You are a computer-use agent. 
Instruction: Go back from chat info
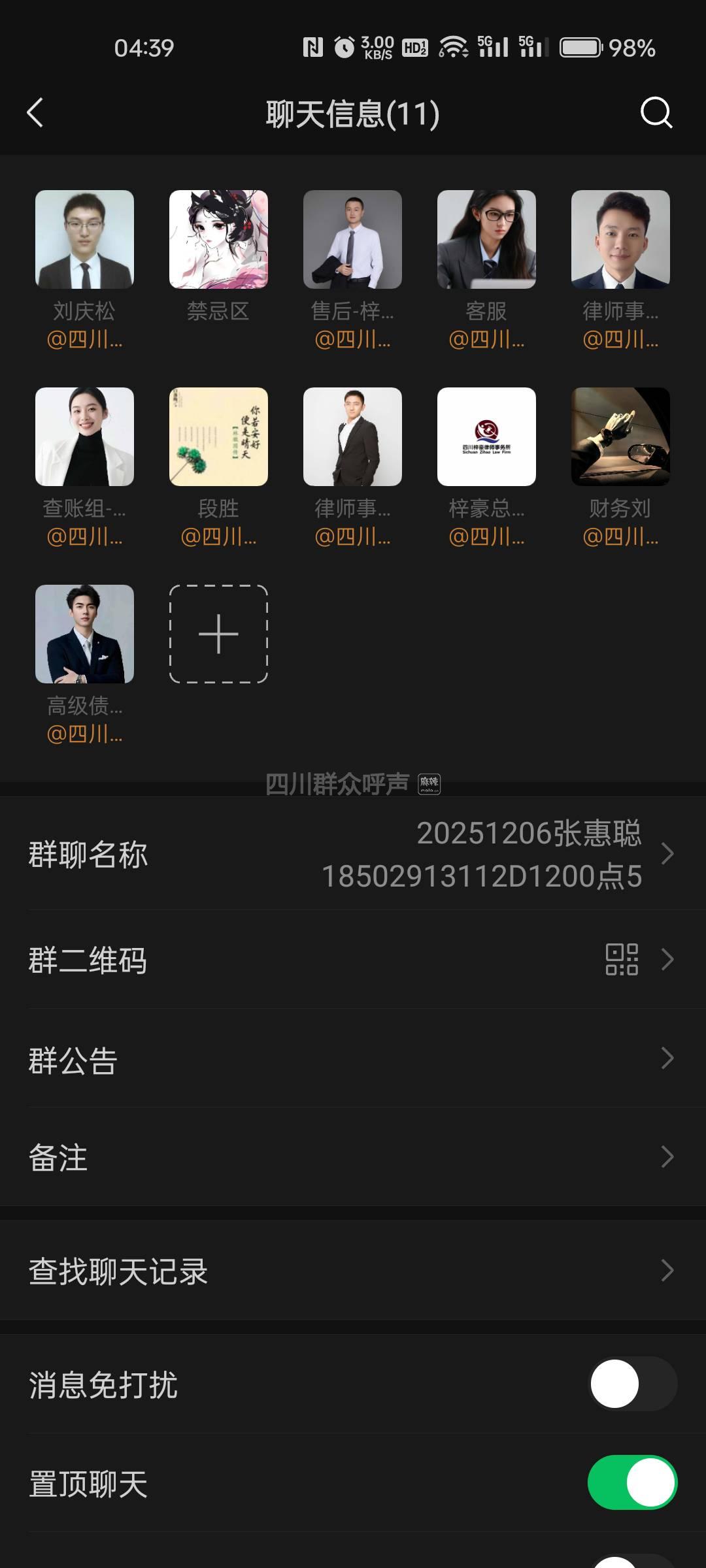35,113
